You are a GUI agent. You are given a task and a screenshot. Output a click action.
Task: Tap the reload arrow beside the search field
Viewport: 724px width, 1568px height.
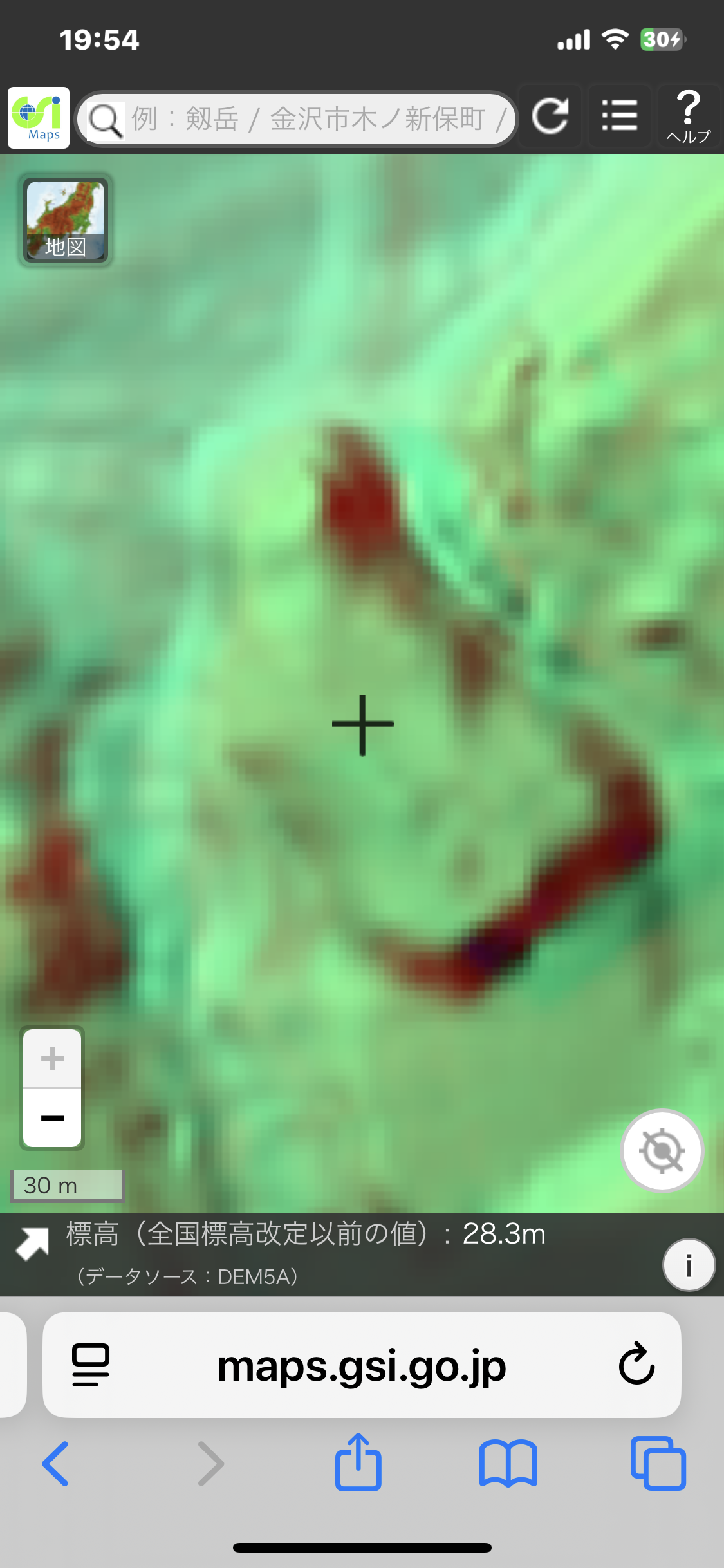pyautogui.click(x=550, y=117)
